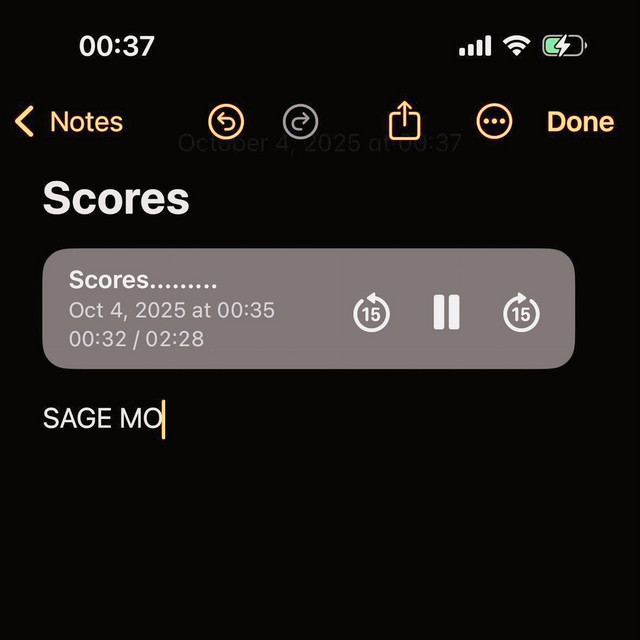This screenshot has width=640, height=640.
Task: Tap Done to finish editing
Action: click(580, 122)
